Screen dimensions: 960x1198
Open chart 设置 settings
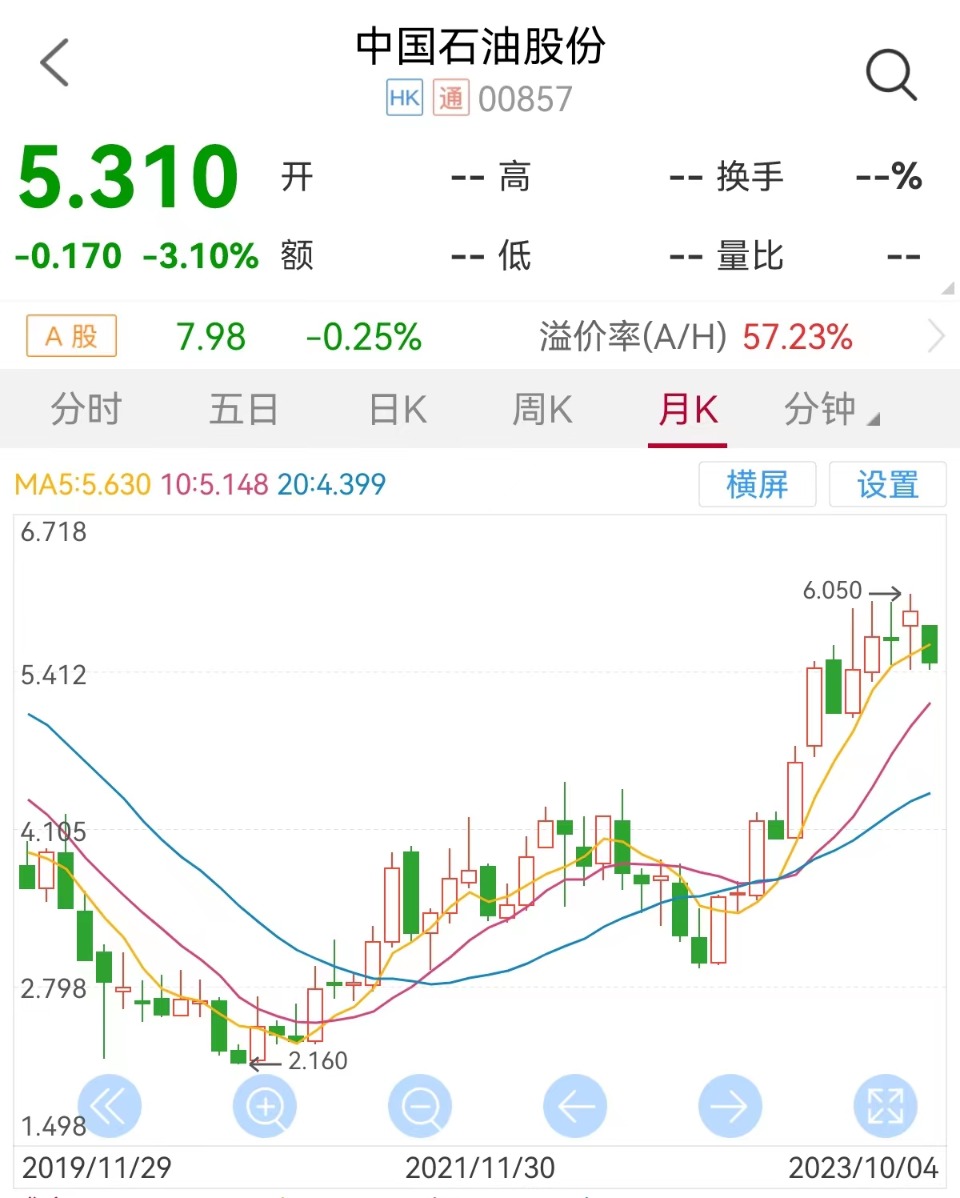(x=887, y=485)
